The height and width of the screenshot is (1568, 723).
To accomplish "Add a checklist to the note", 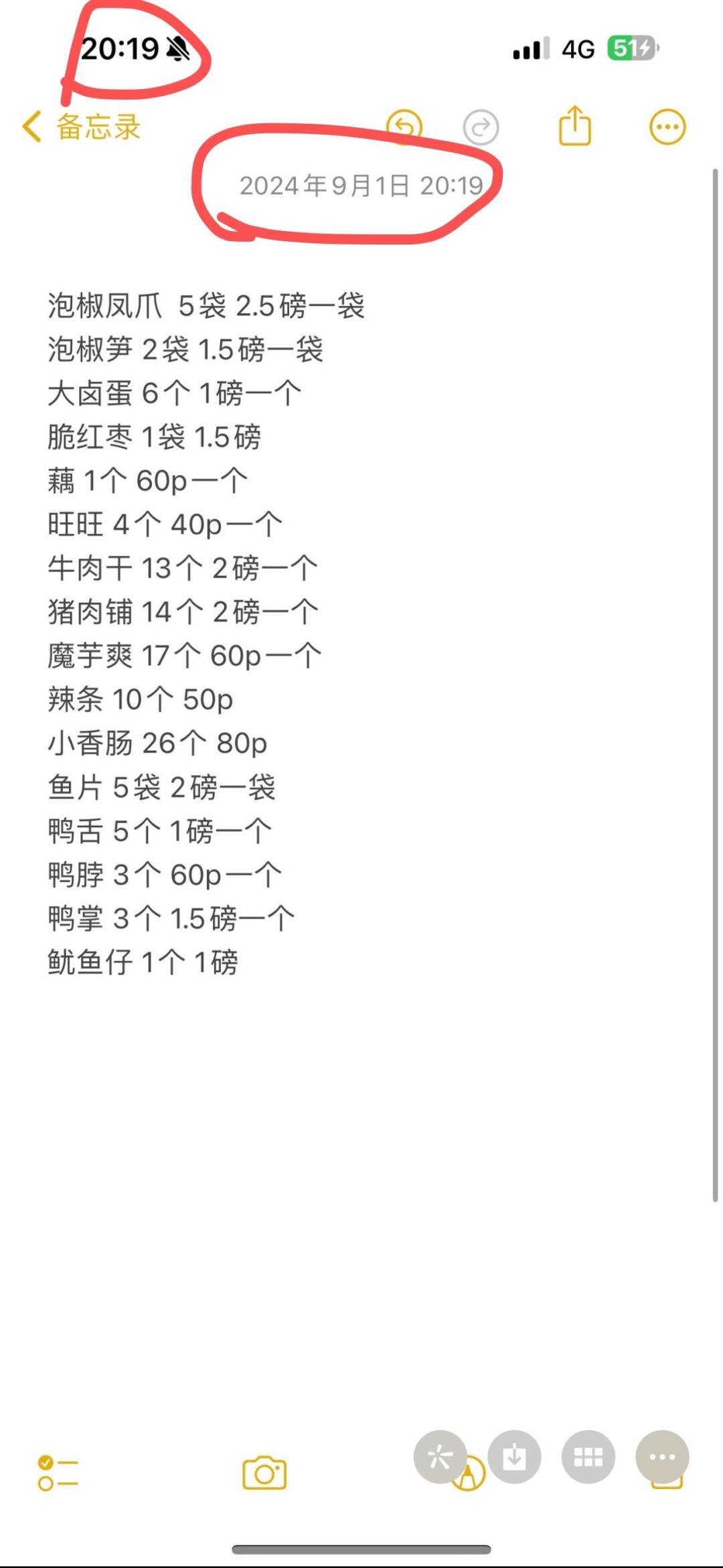I will 58,1473.
